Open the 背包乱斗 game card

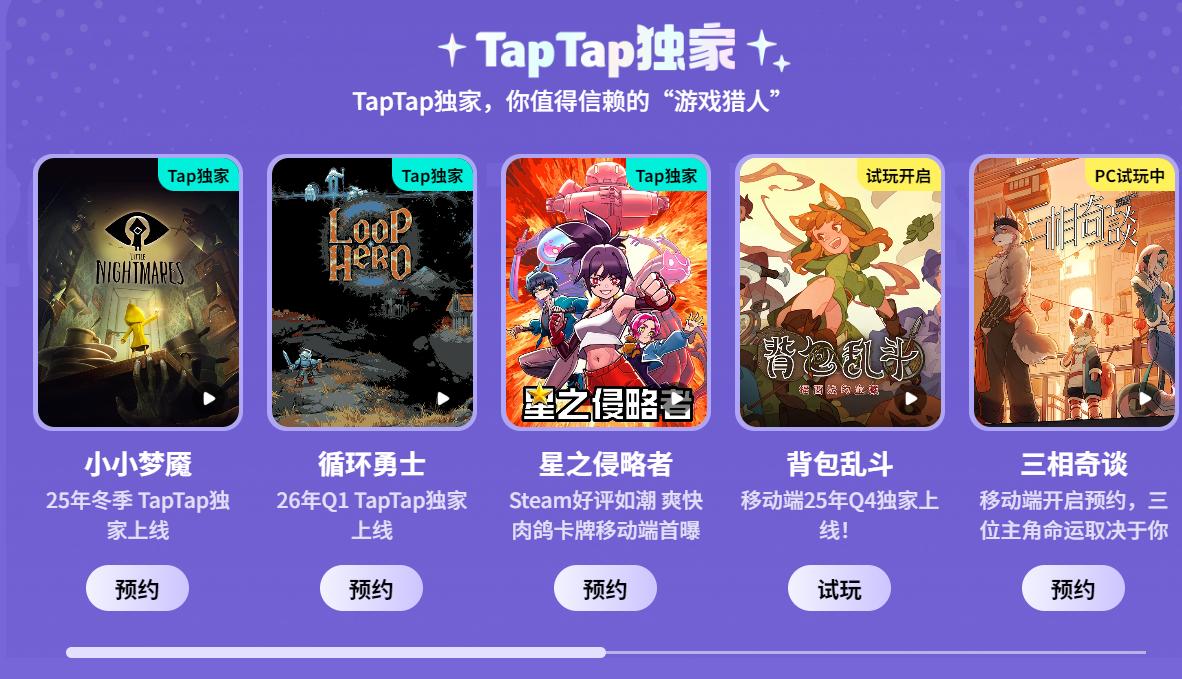[839, 292]
